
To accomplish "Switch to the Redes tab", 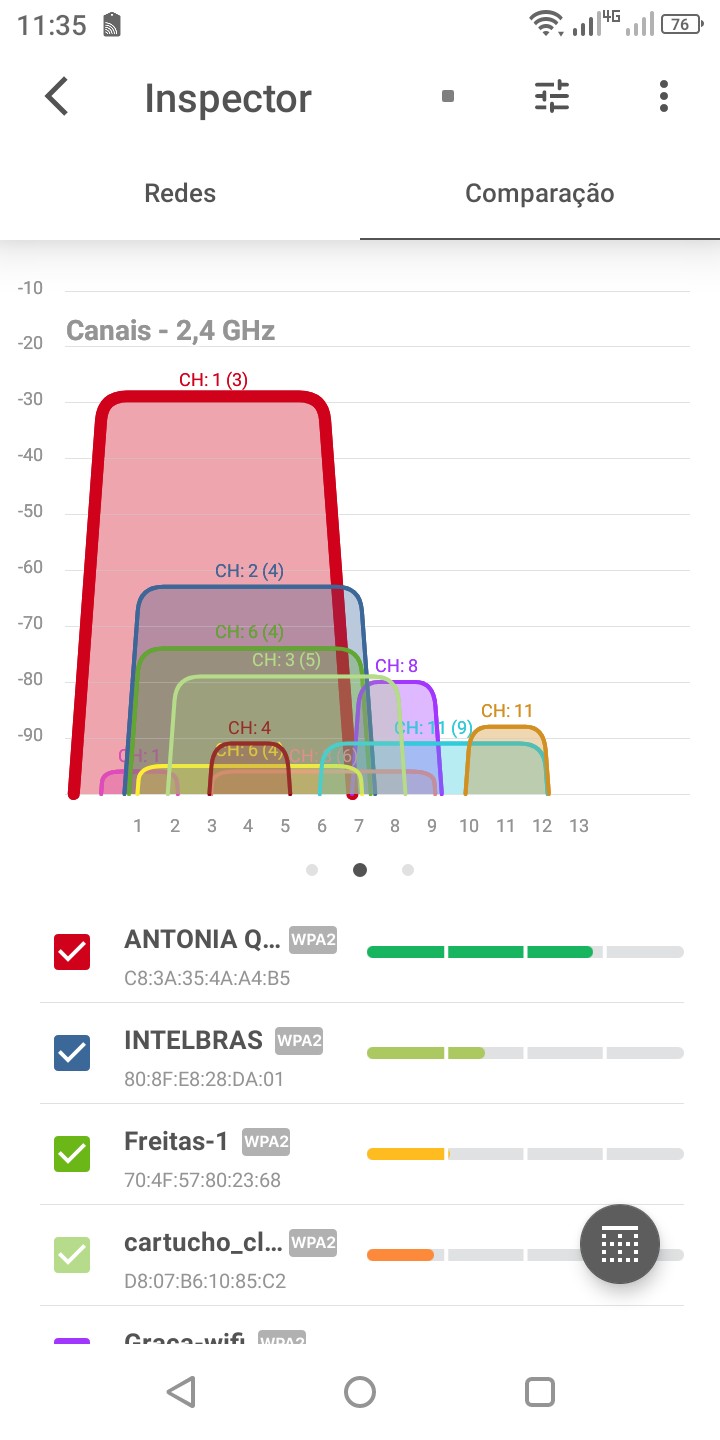I will [180, 193].
